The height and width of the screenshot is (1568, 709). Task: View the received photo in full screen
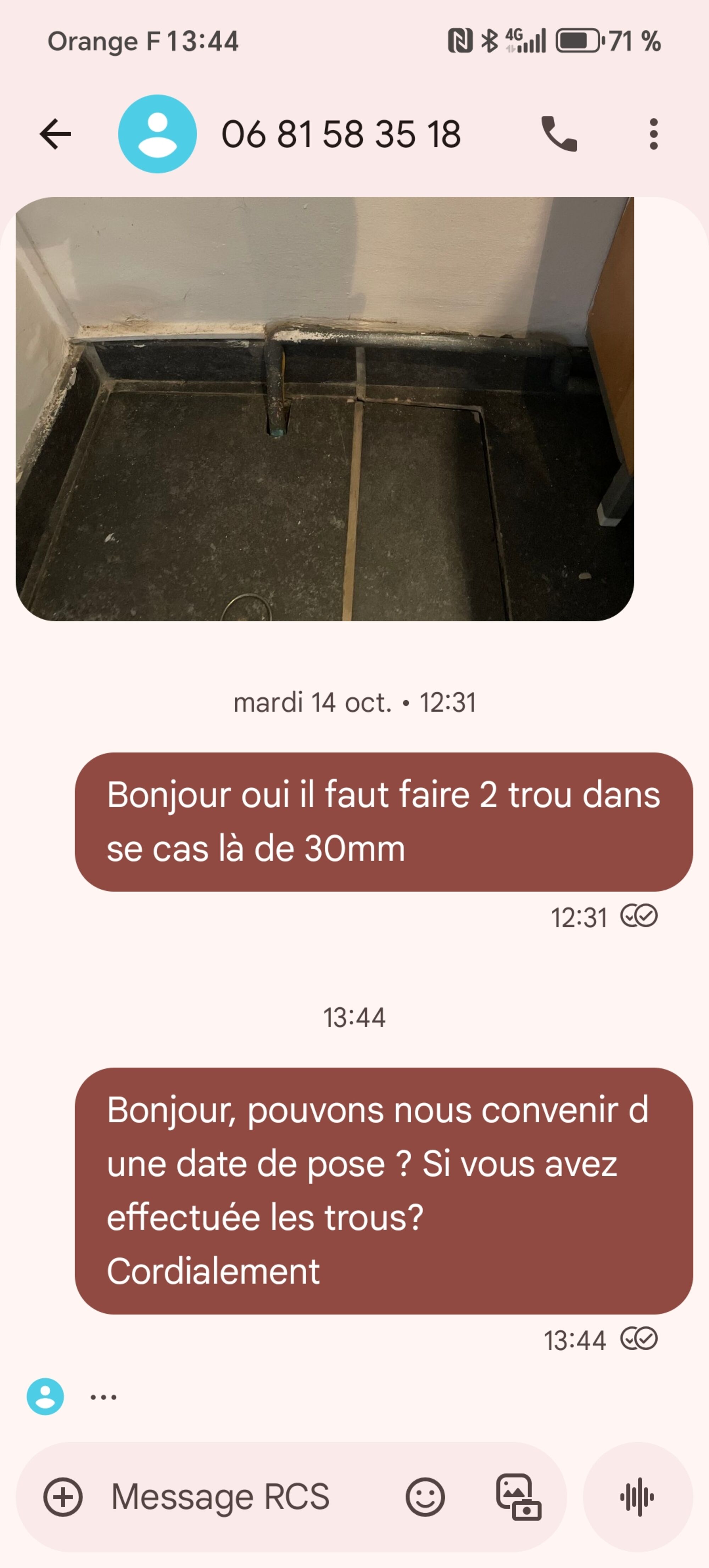point(324,408)
